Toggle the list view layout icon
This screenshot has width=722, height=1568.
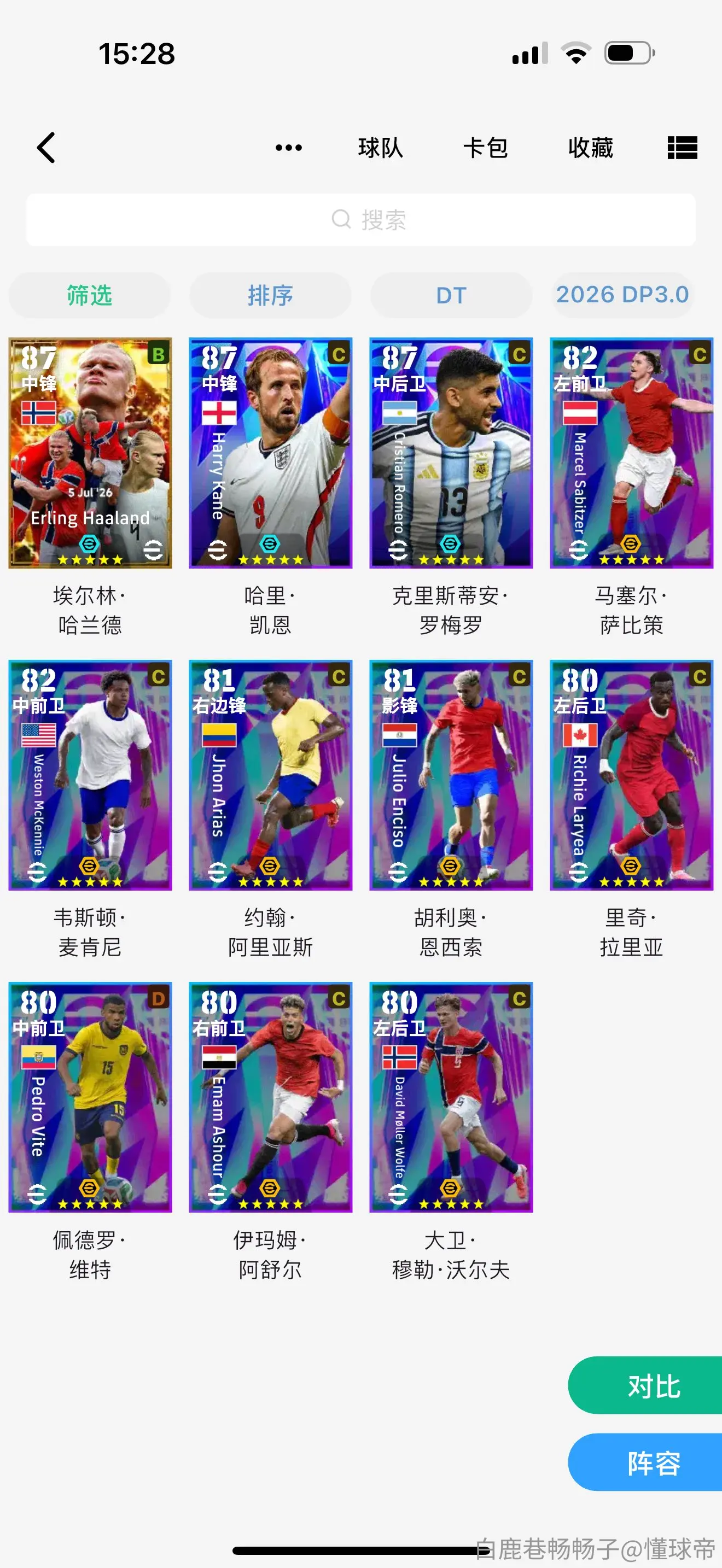click(x=683, y=147)
